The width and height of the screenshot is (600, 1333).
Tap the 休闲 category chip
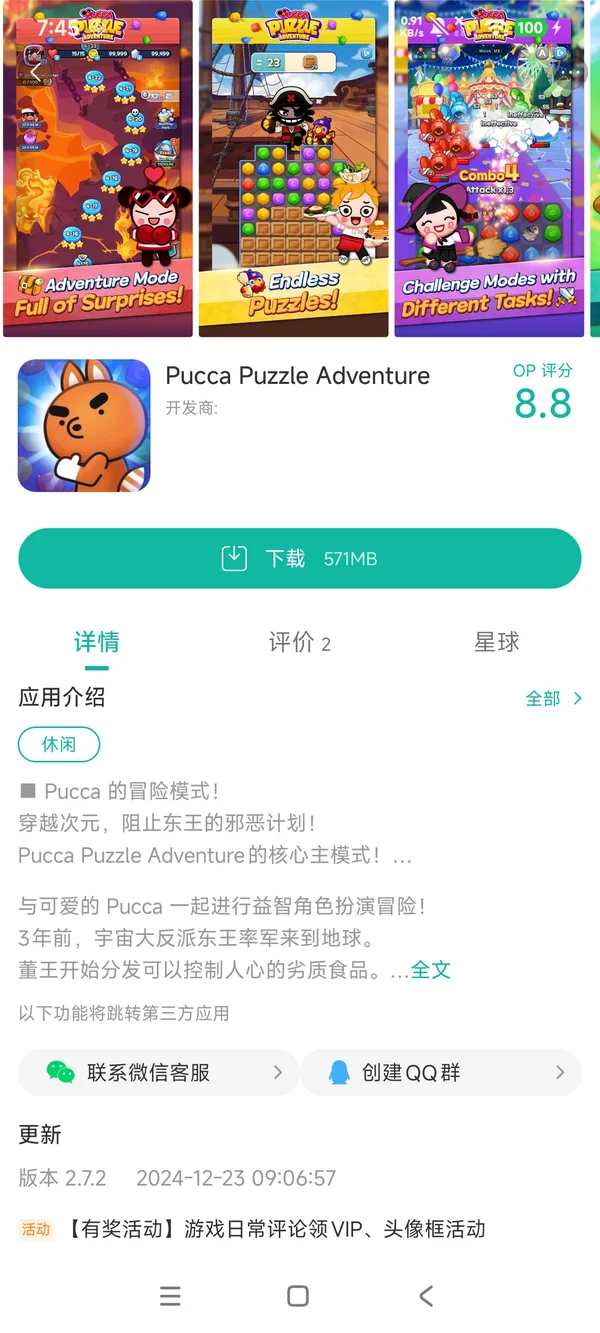click(59, 745)
